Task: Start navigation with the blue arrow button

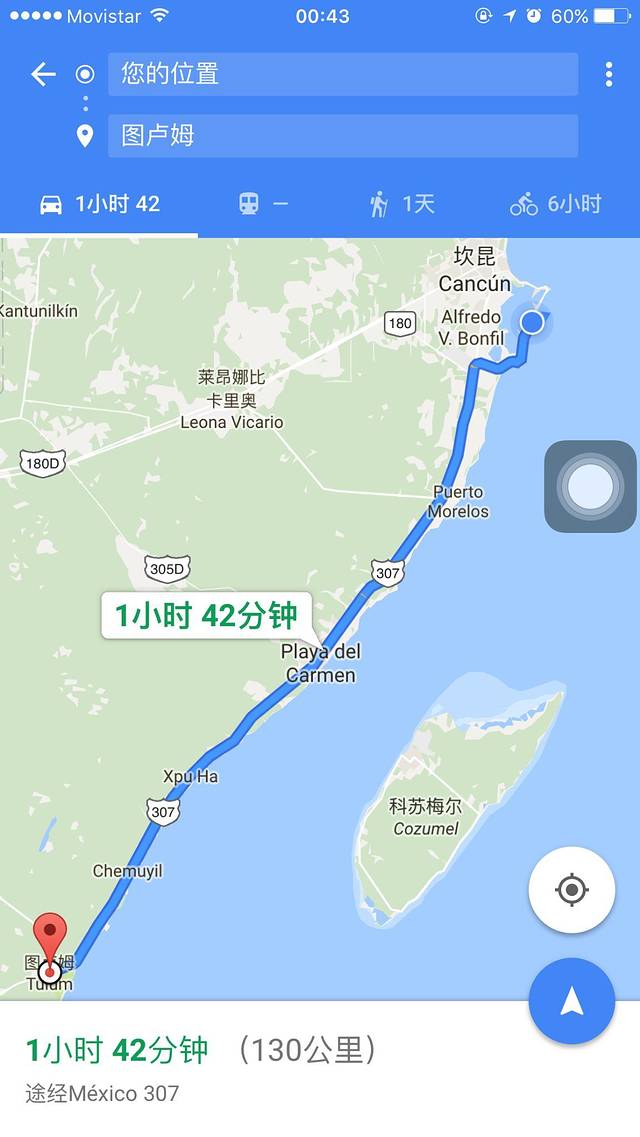Action: coord(571,1001)
